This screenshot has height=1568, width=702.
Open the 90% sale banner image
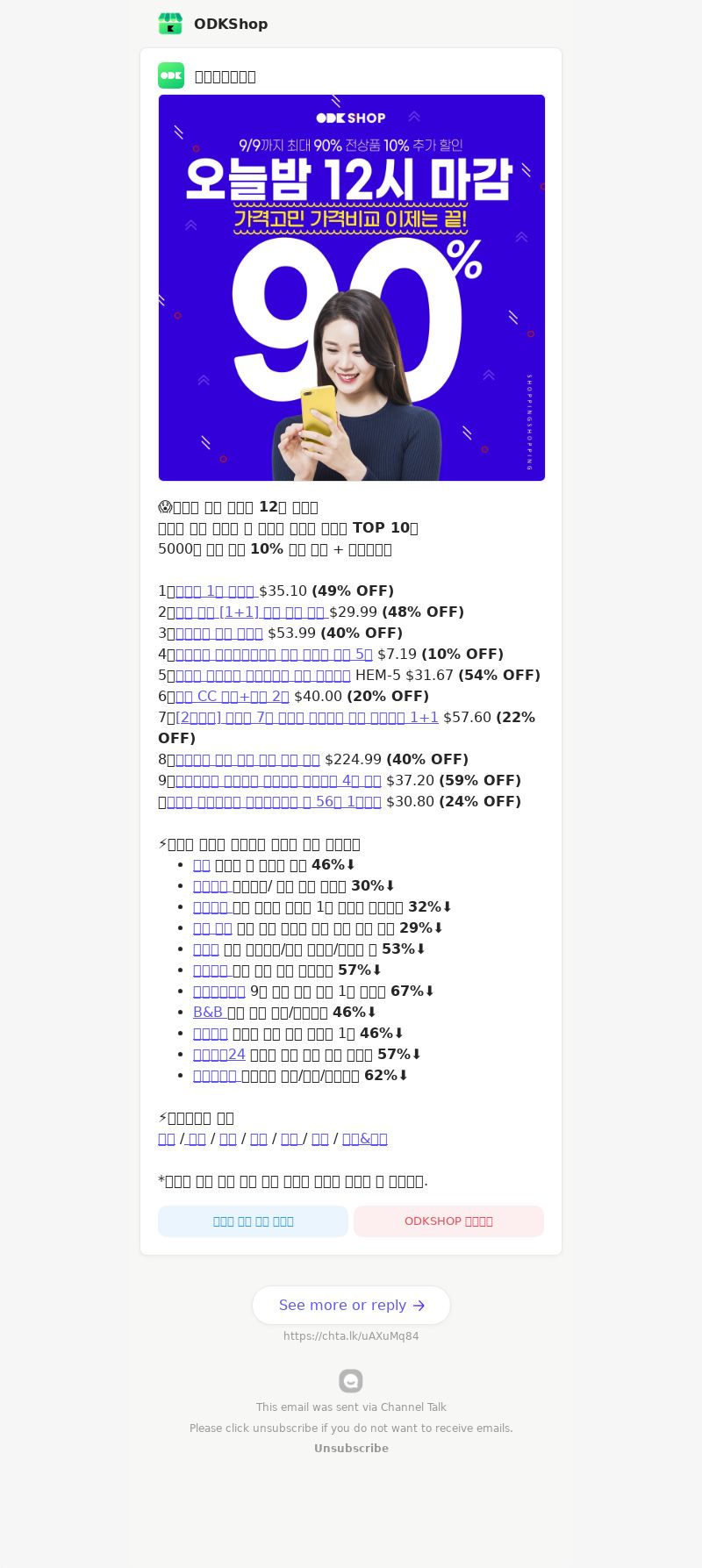click(x=351, y=288)
